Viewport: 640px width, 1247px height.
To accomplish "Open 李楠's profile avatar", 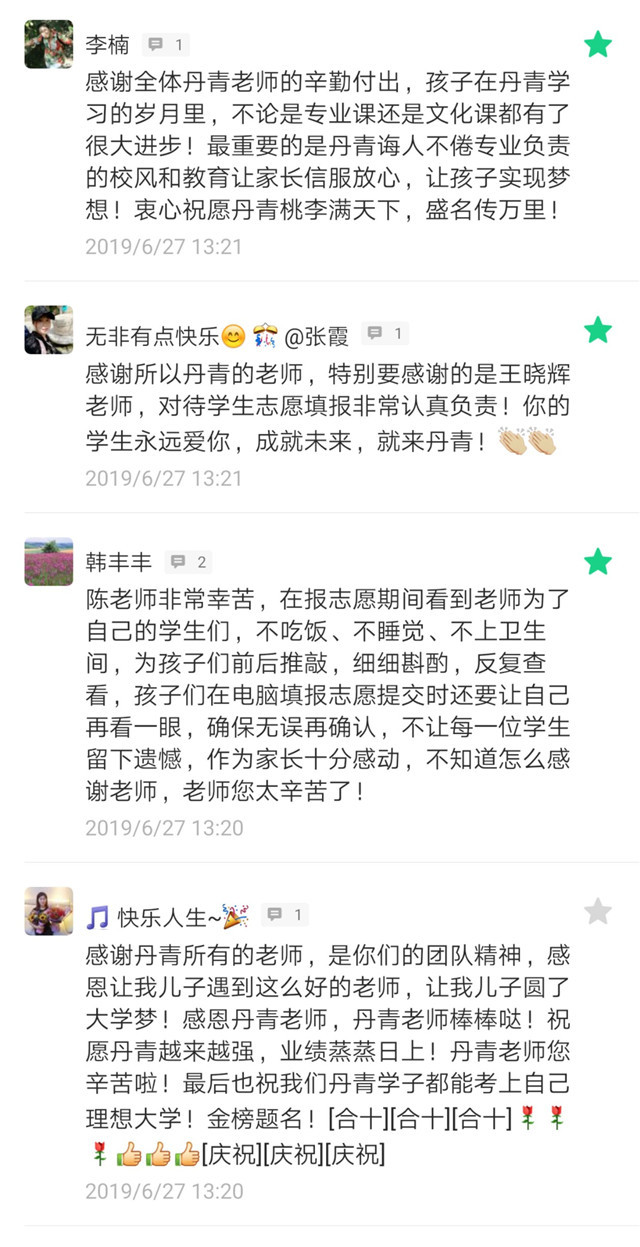I will 49,44.
